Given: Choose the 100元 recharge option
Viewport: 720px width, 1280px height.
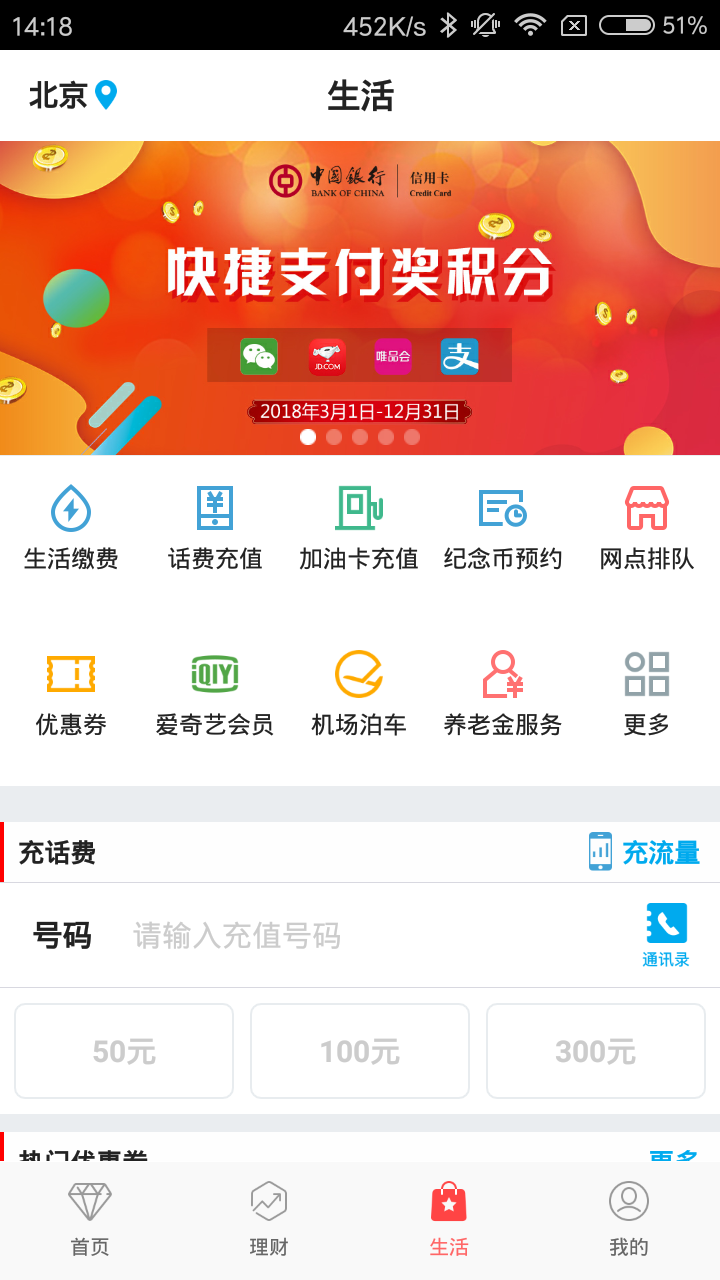Looking at the screenshot, I should (359, 1050).
